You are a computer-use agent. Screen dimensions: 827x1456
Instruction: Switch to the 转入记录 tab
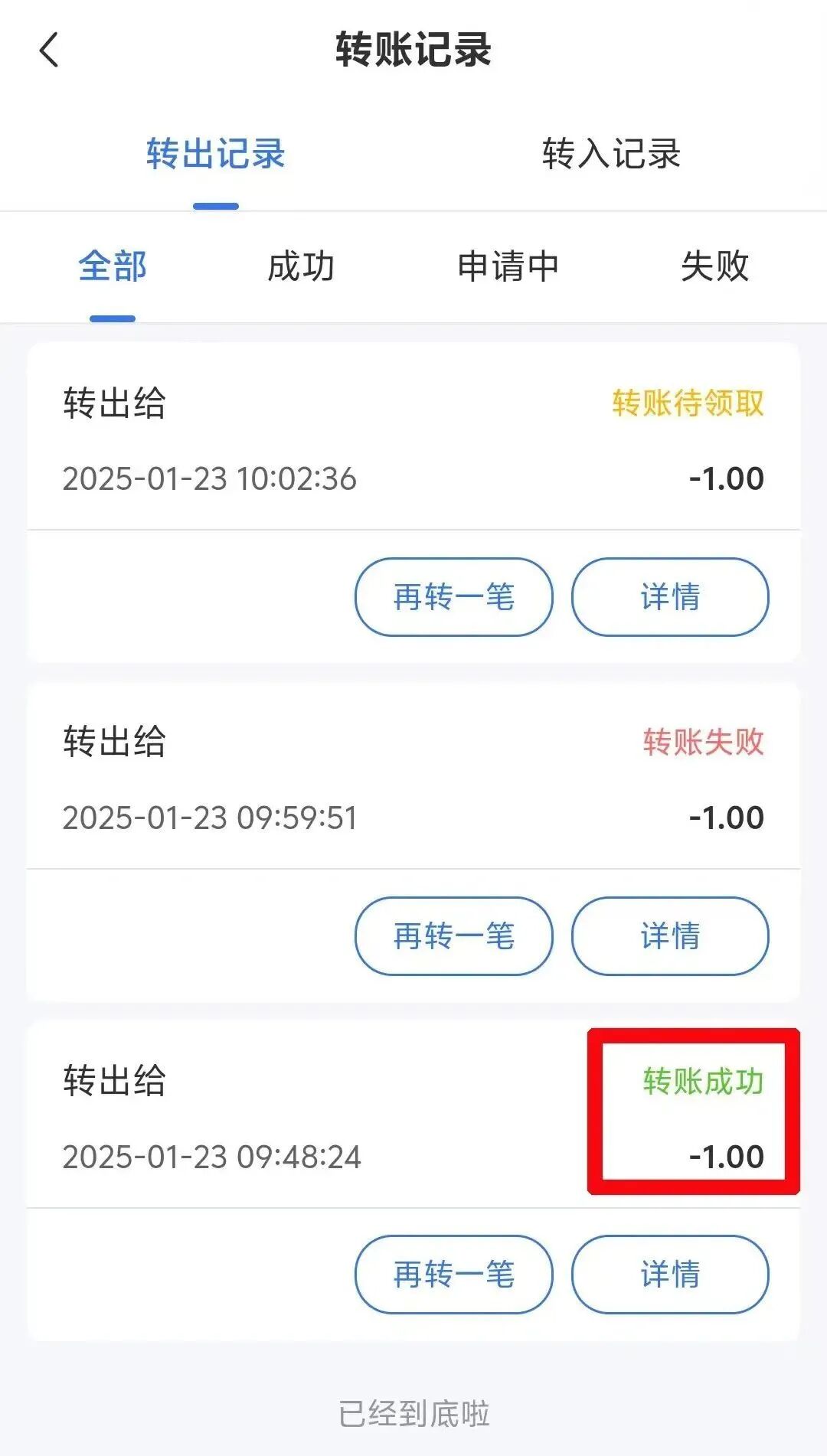611,154
